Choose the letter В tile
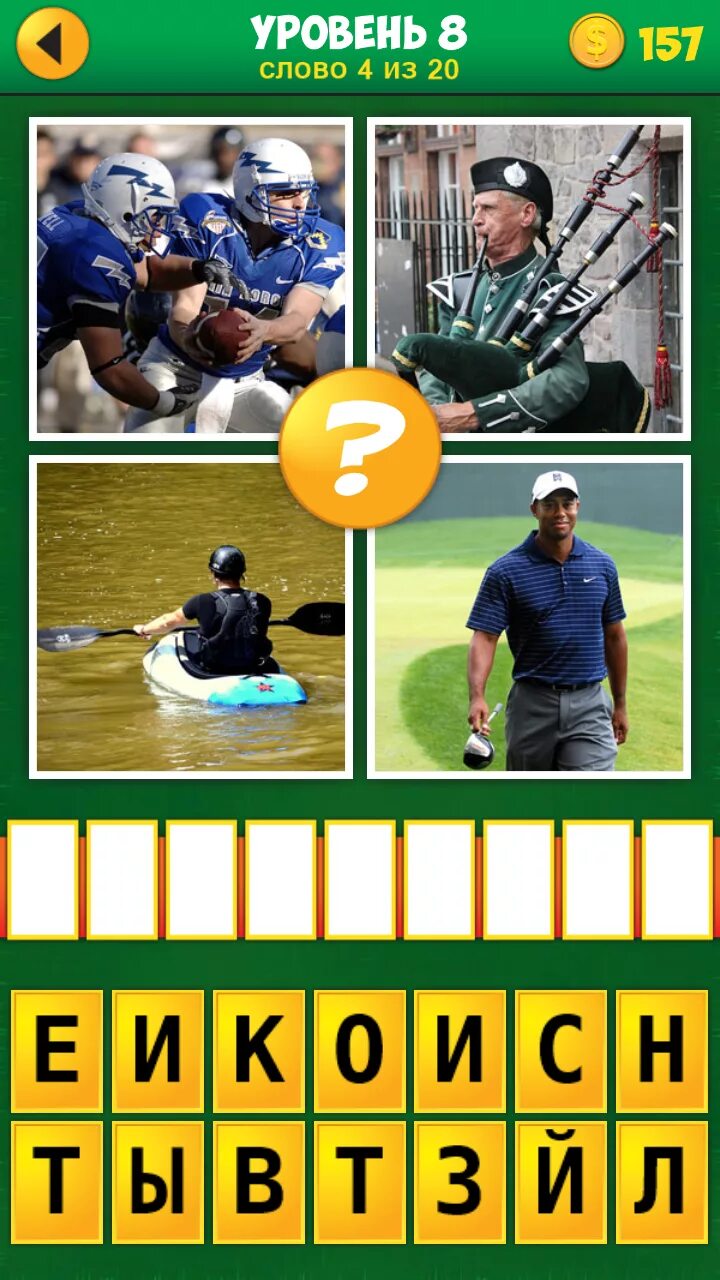 coord(259,1181)
